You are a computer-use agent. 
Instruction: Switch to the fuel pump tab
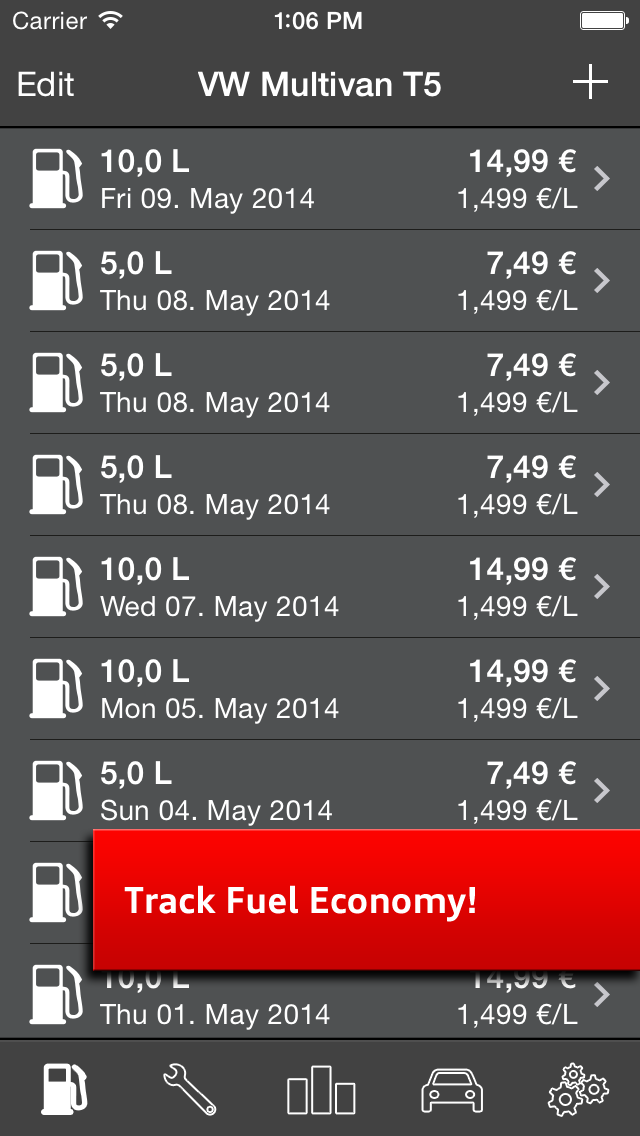(x=64, y=1088)
